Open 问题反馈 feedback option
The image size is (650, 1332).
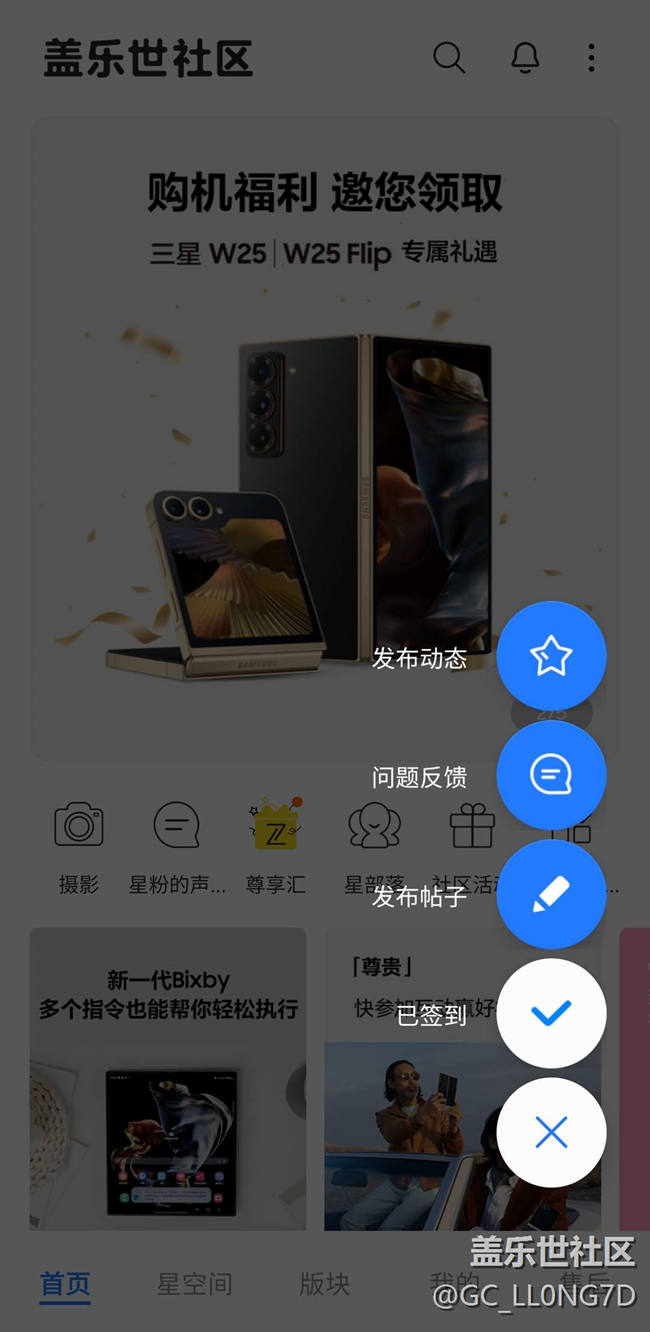[x=551, y=775]
